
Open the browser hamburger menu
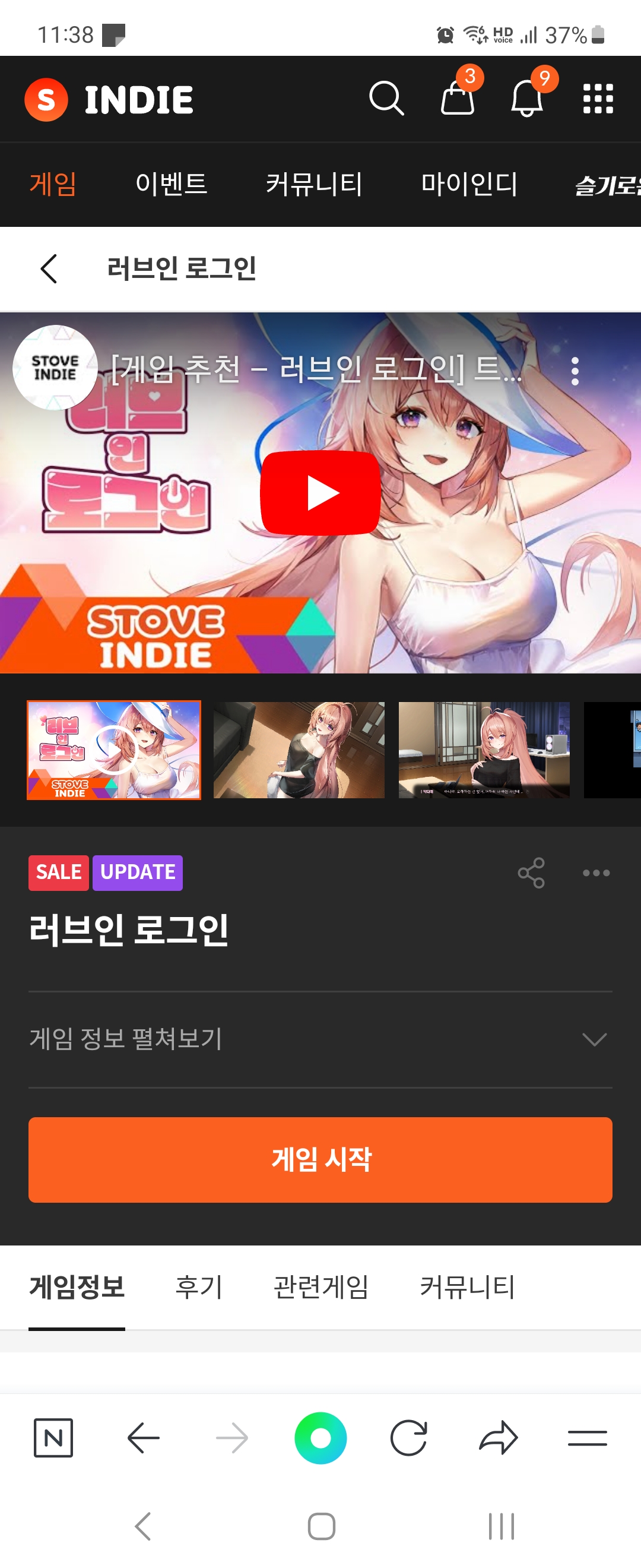tap(587, 1438)
